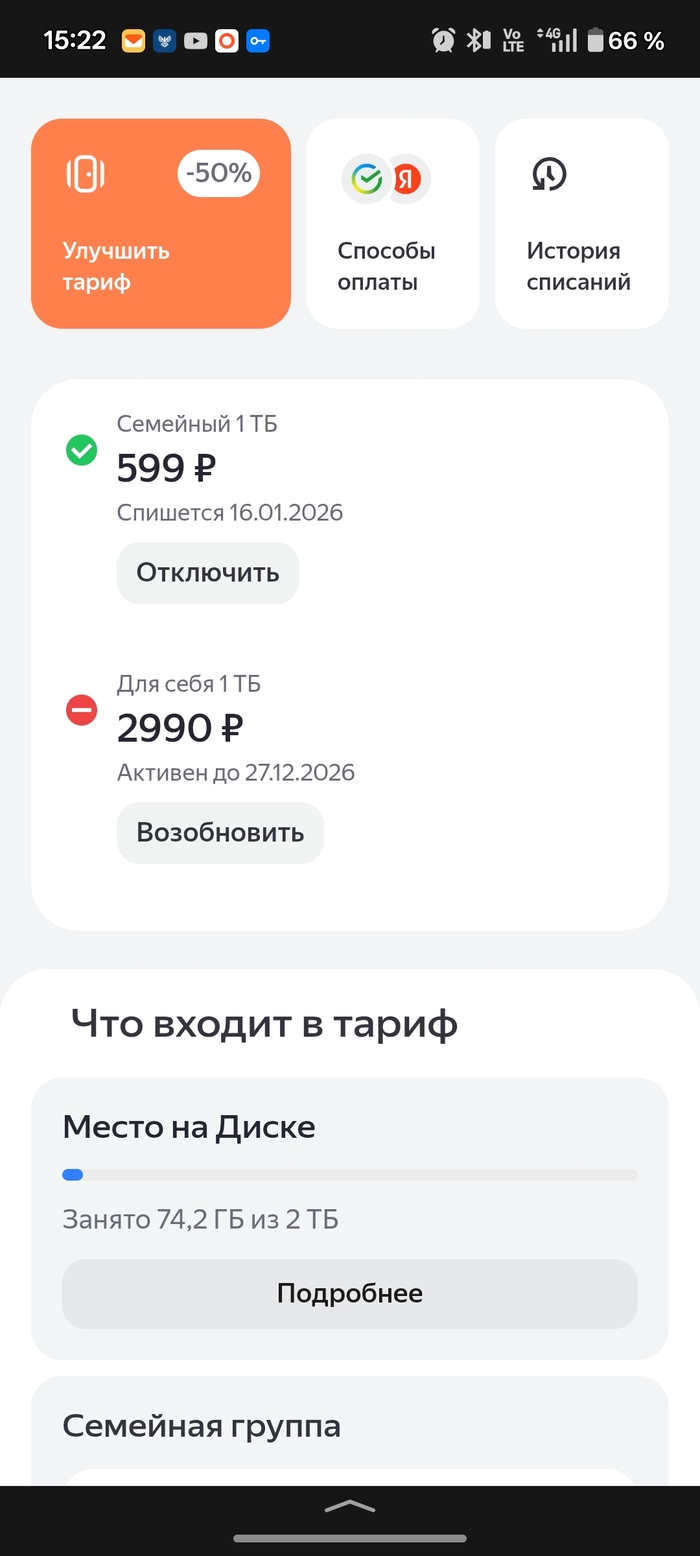Tap Возобновить for Для себя 1 ТБ
This screenshot has width=700, height=1556.
click(220, 833)
